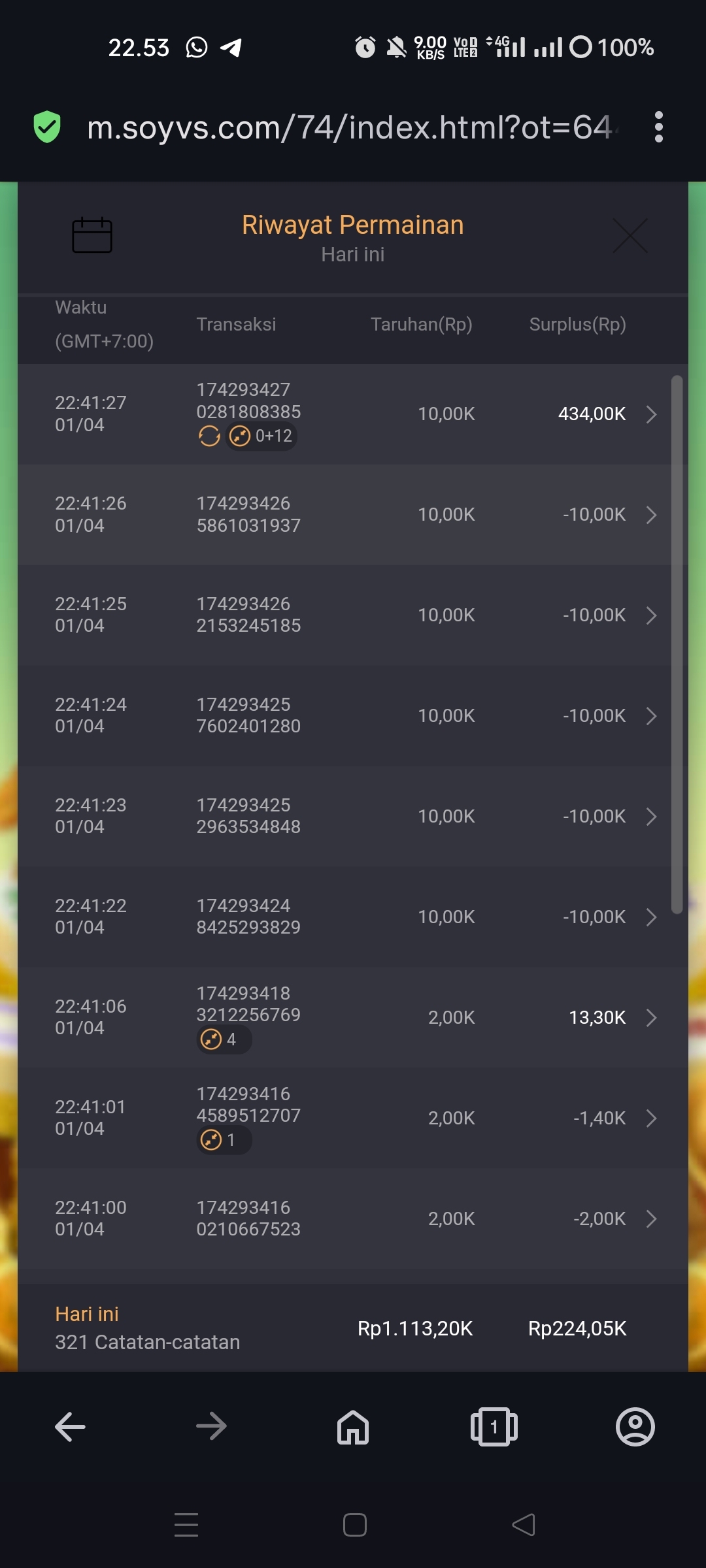The image size is (706, 1568).
Task: Open the browser's three-dot overflow menu
Action: [658, 127]
